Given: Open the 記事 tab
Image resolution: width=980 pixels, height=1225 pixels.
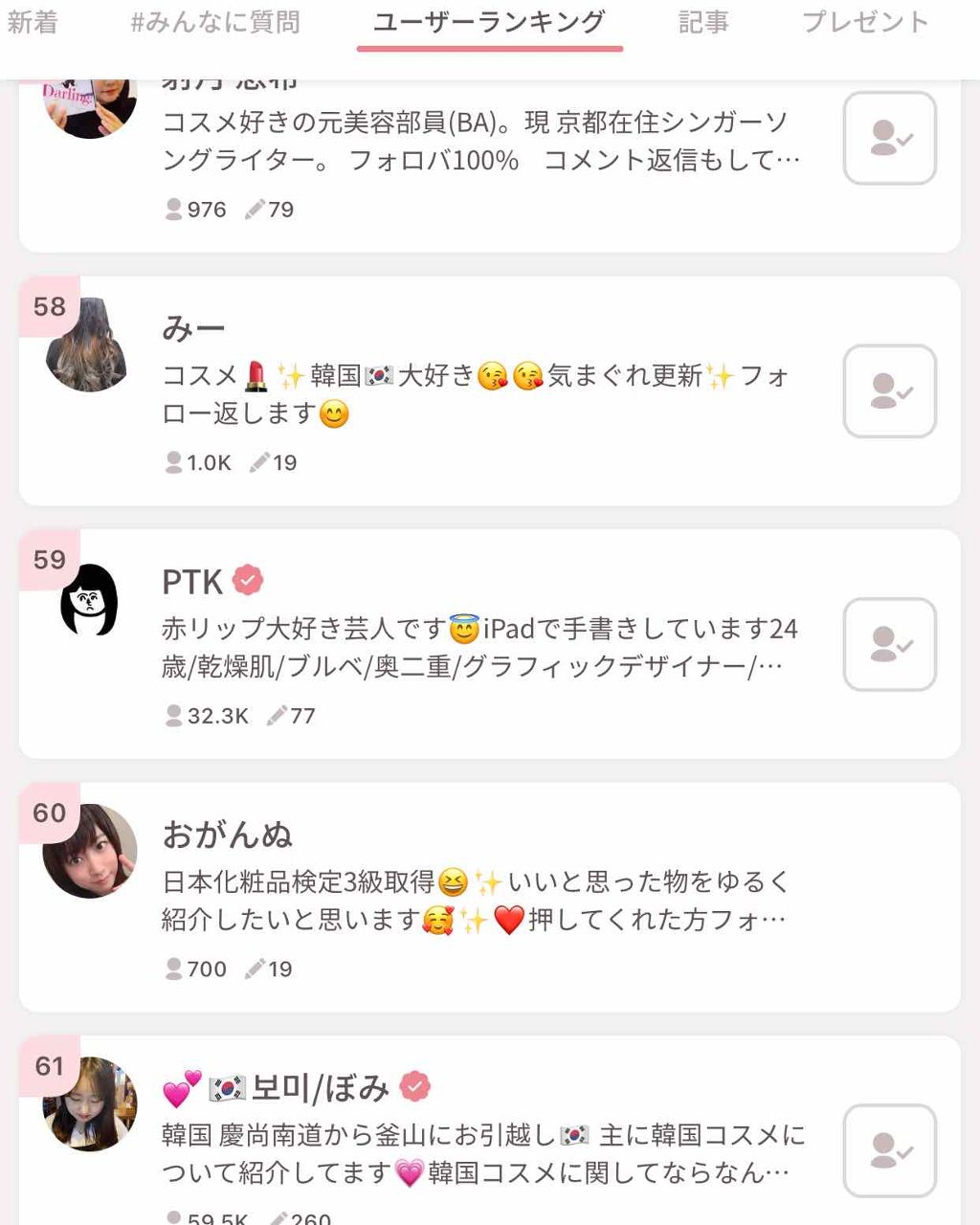Looking at the screenshot, I should [704, 23].
